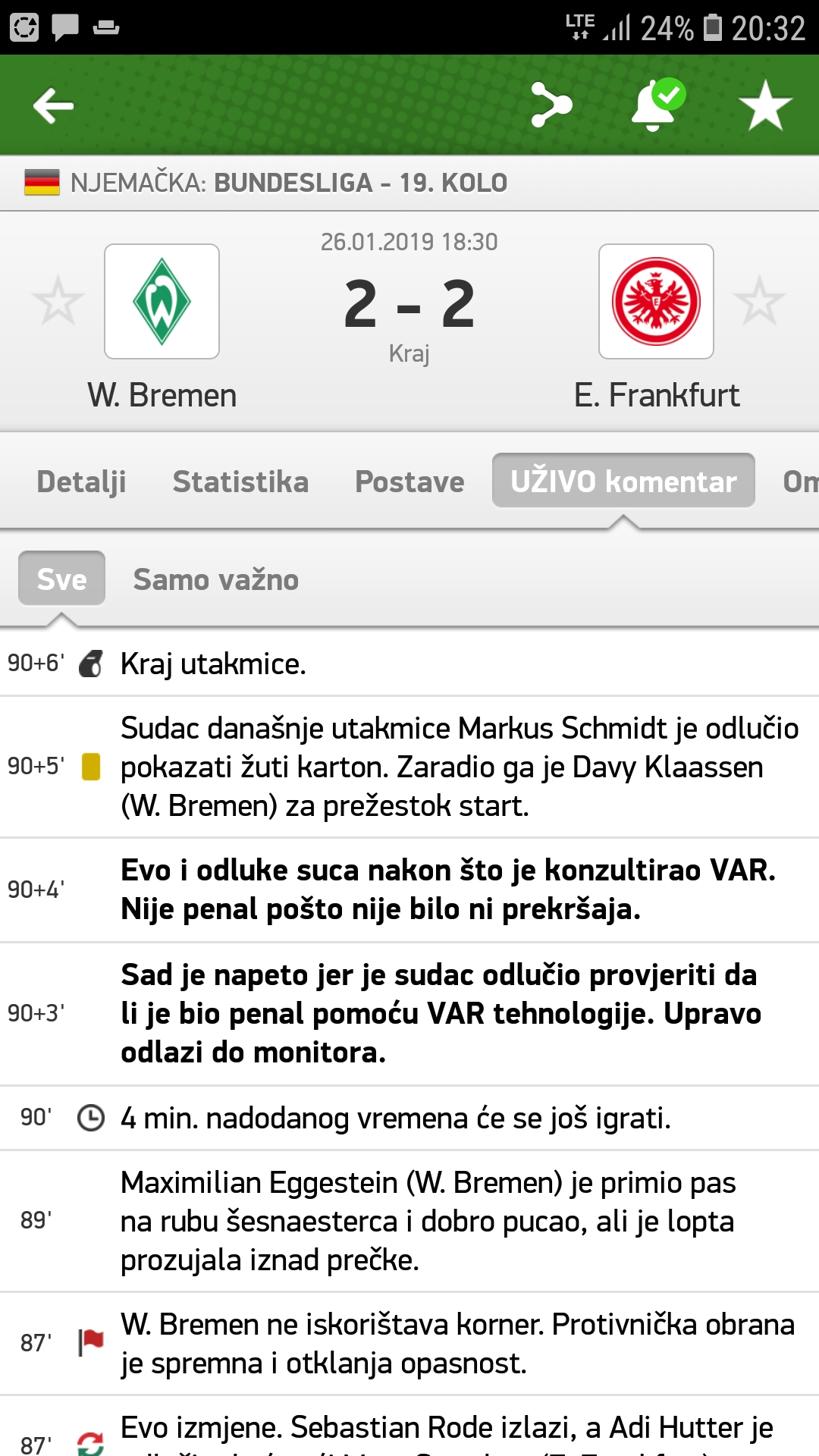Add E. Frankfurt to favorite teams
The width and height of the screenshot is (819, 1456).
[x=759, y=301]
